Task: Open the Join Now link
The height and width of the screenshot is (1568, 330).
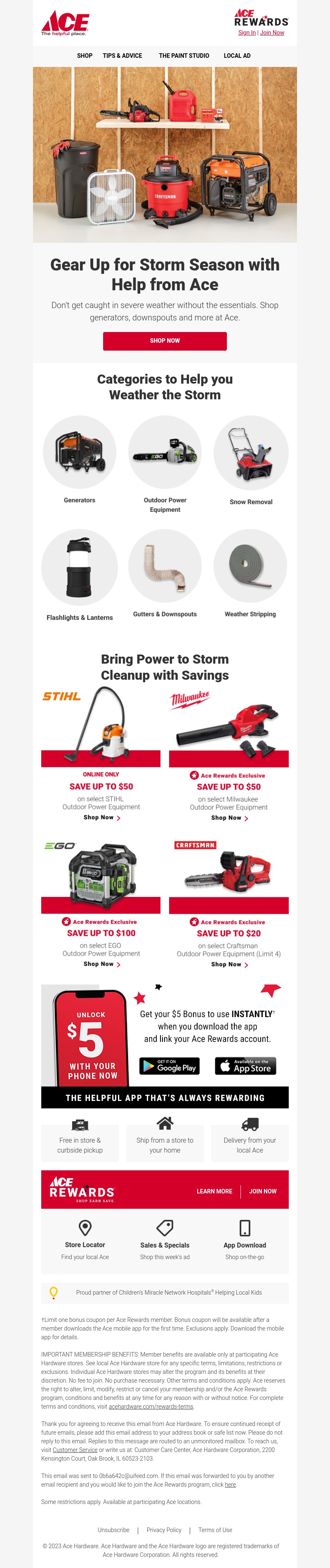Action: pos(272,33)
